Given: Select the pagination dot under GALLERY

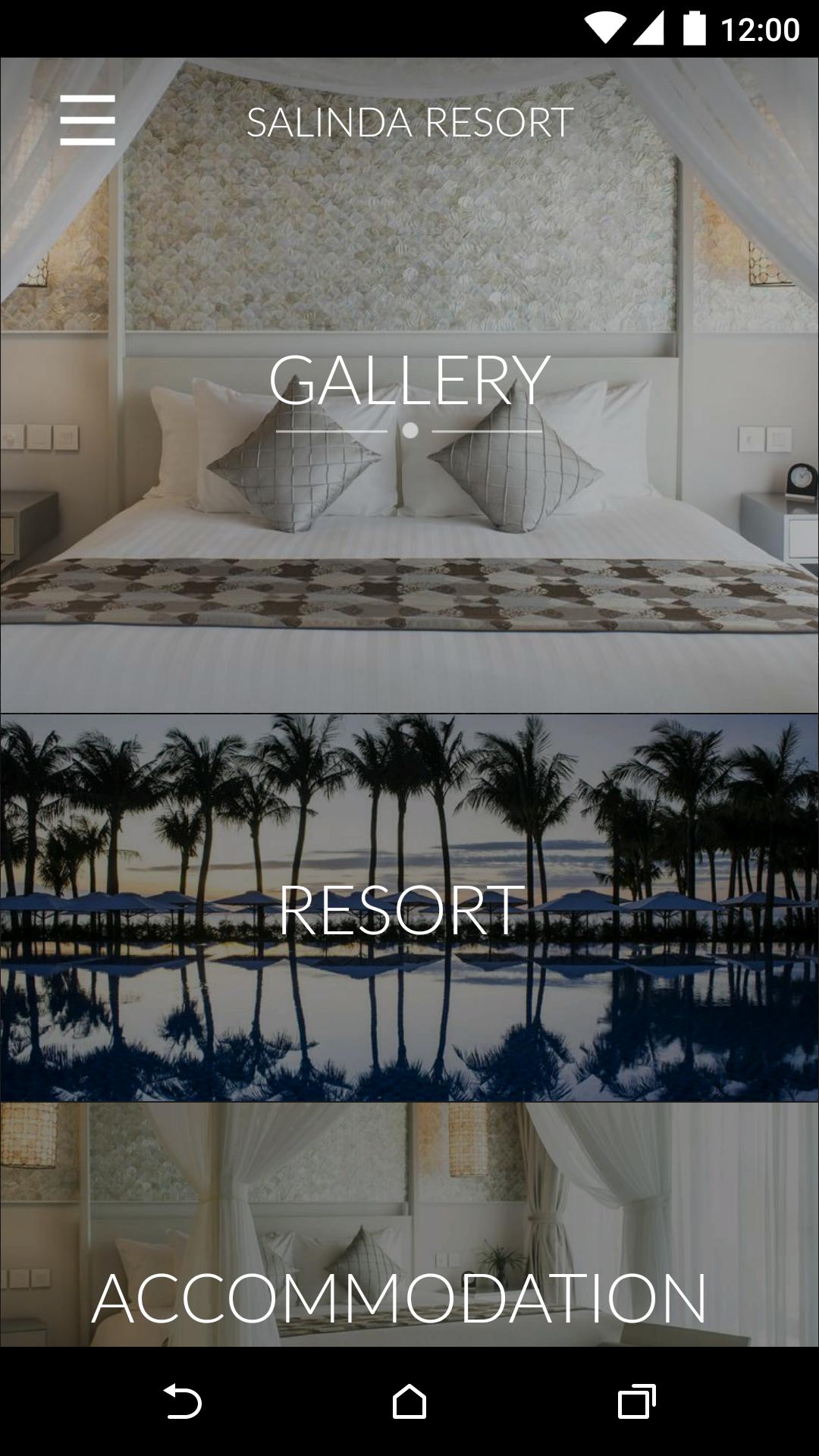Looking at the screenshot, I should tap(410, 429).
